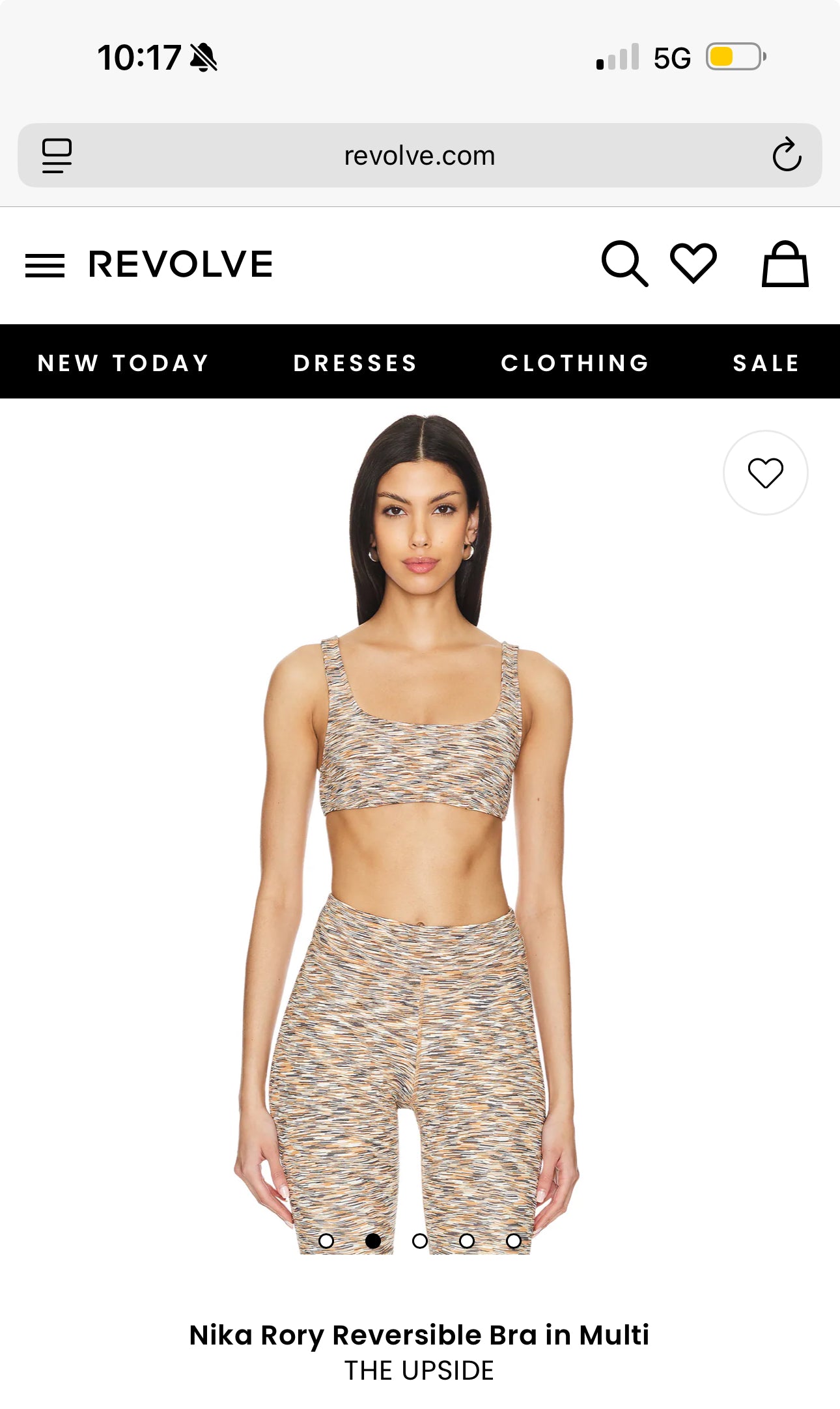
Task: View the Sale section
Action: [766, 363]
